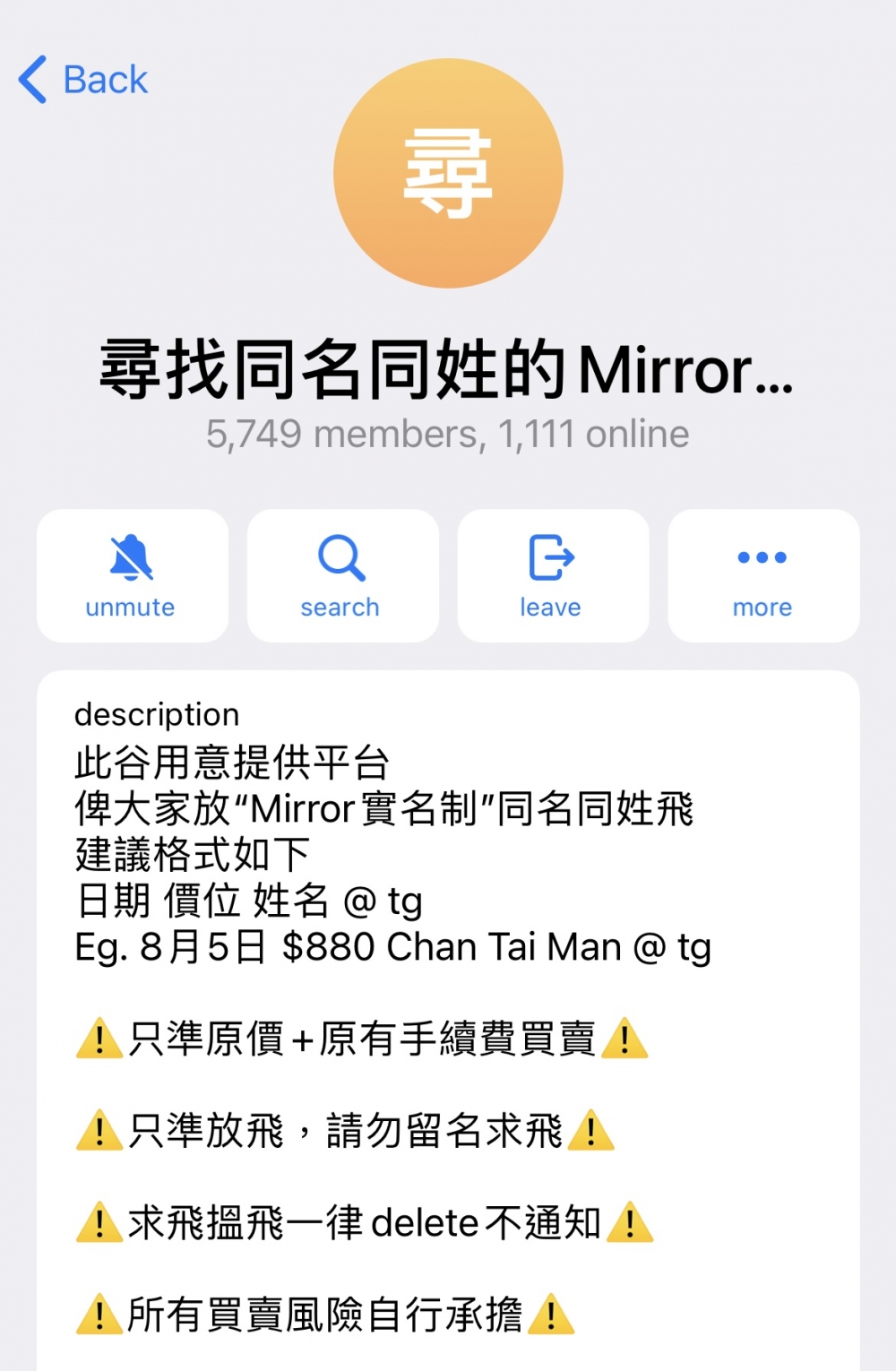Go back to the previous screen
This screenshot has height=1371, width=896.
(83, 80)
